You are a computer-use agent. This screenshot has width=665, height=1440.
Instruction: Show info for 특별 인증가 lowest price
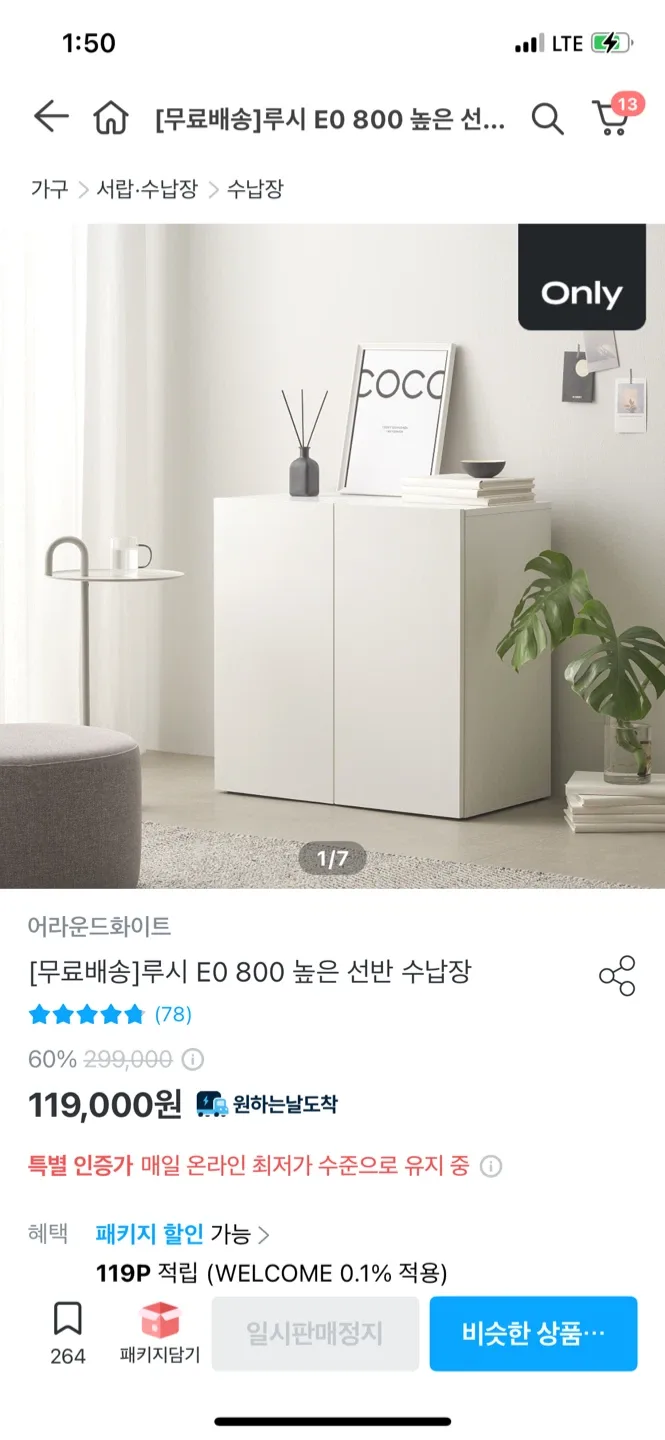(491, 1166)
